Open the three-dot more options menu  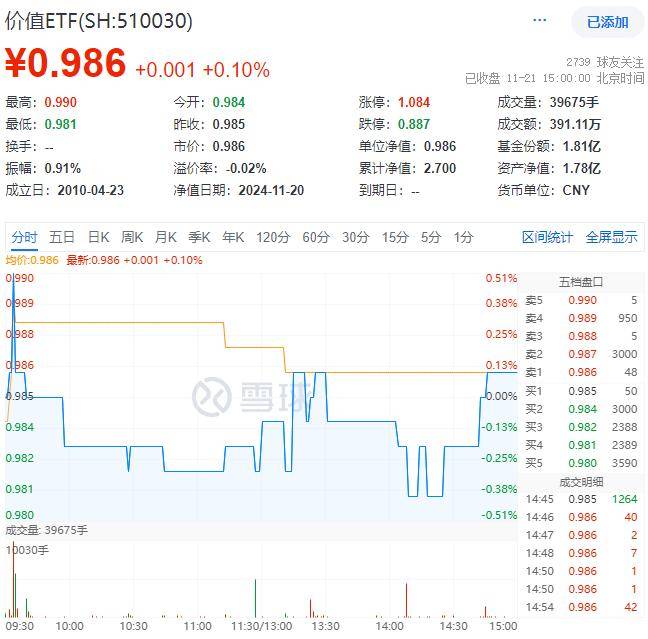click(540, 20)
